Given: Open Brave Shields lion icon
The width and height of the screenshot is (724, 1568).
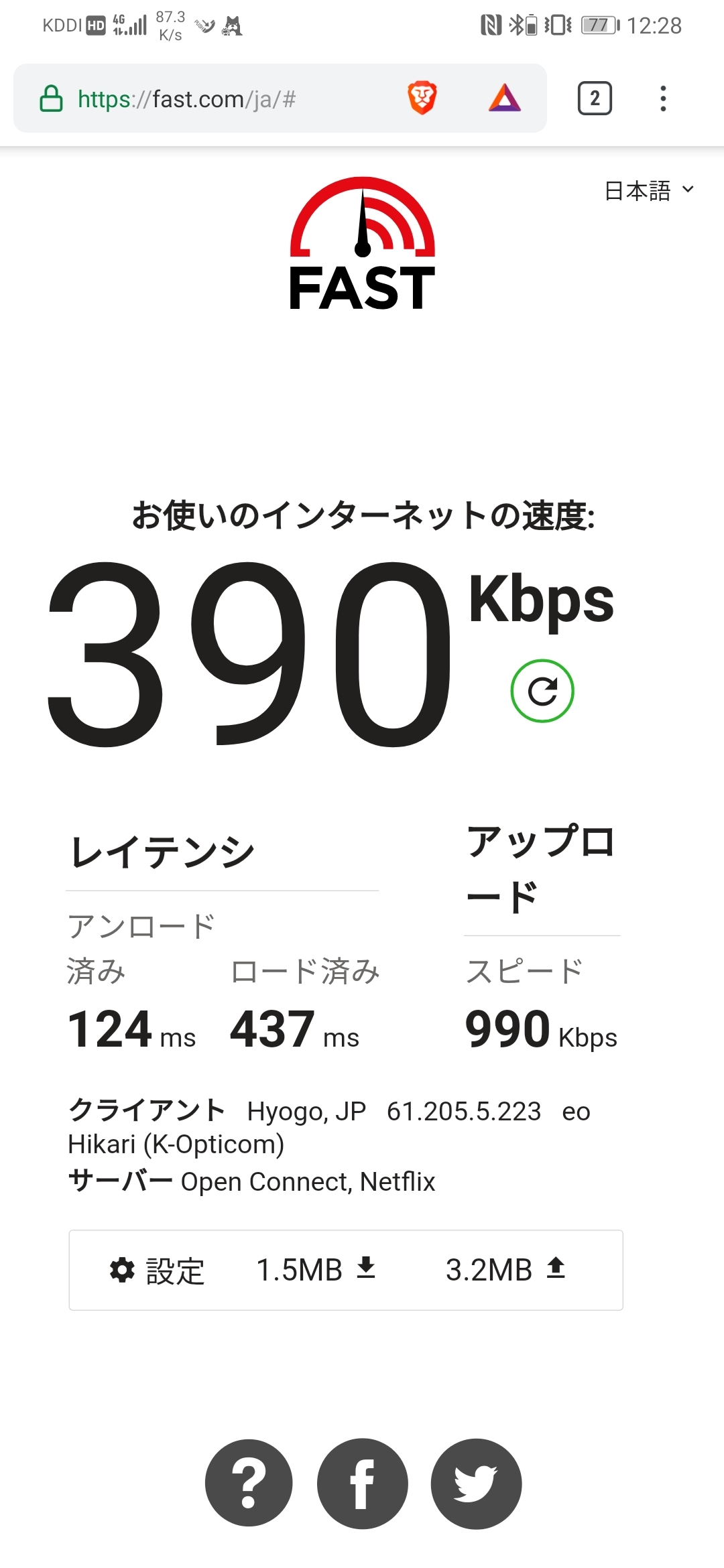Looking at the screenshot, I should [422, 99].
